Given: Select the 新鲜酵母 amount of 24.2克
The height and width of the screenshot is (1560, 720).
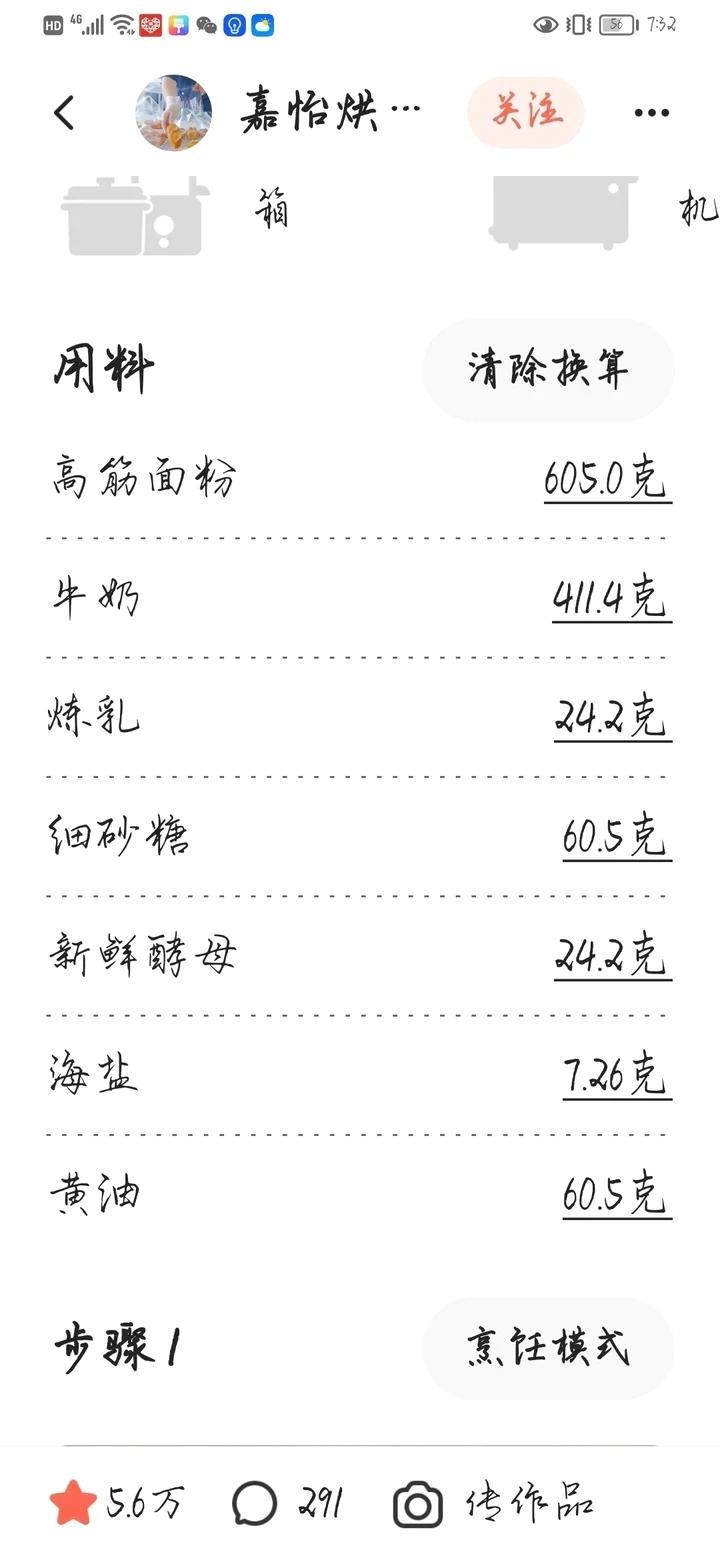Looking at the screenshot, I should [611, 956].
